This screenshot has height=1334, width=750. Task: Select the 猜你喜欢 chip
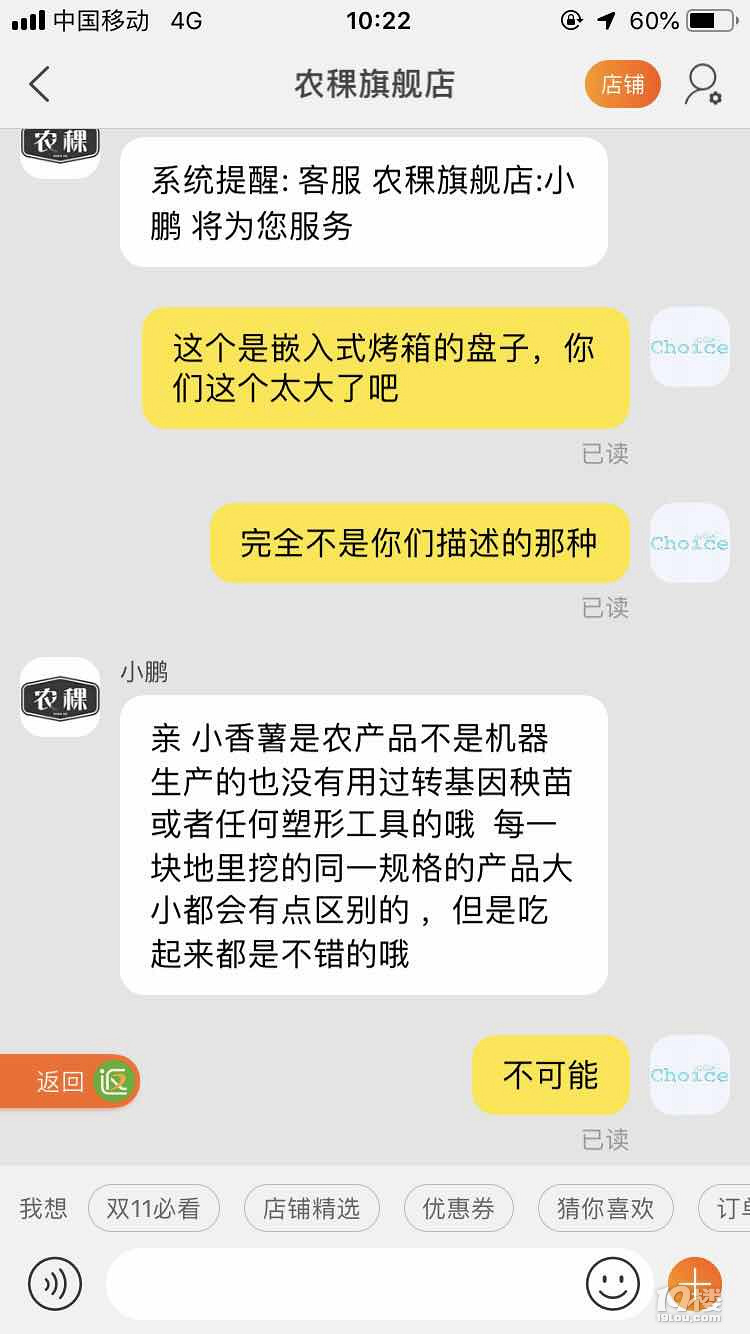pos(605,1208)
